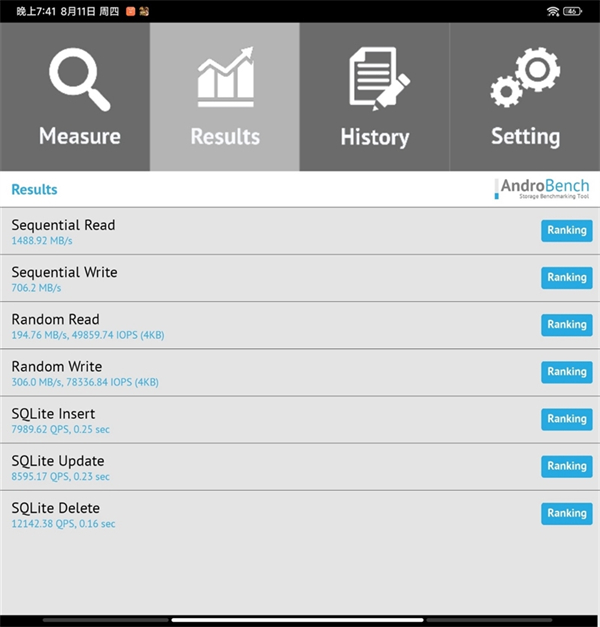See Ranking for SQLite Update
This screenshot has width=600, height=627.
point(567,466)
